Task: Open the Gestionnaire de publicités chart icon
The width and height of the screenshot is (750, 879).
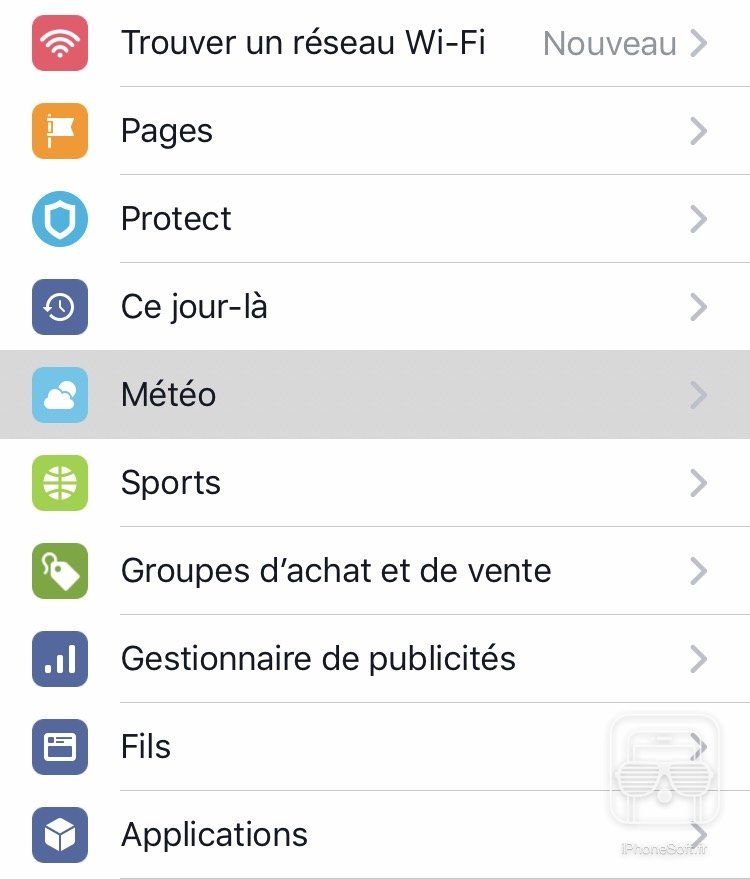Action: click(60, 659)
